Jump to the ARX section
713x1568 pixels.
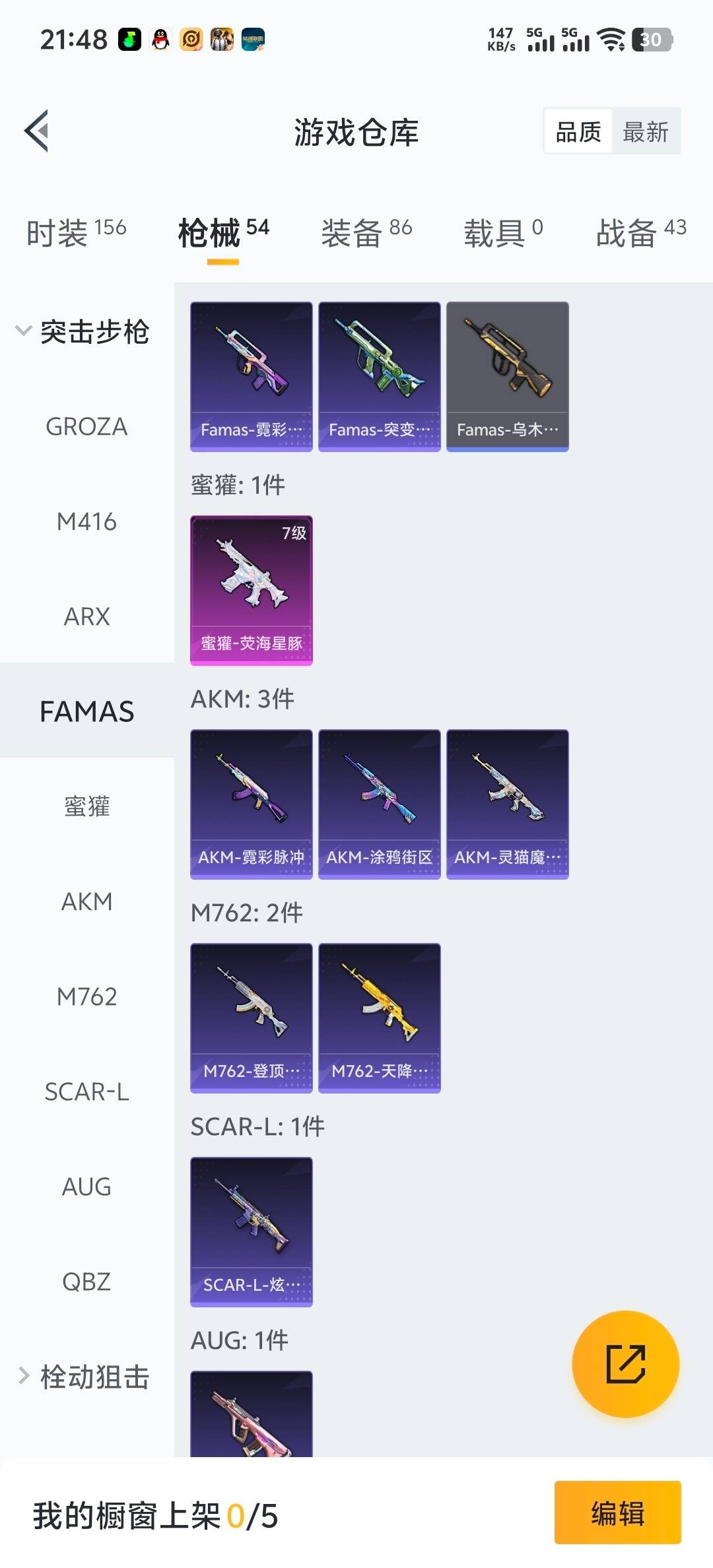(86, 617)
